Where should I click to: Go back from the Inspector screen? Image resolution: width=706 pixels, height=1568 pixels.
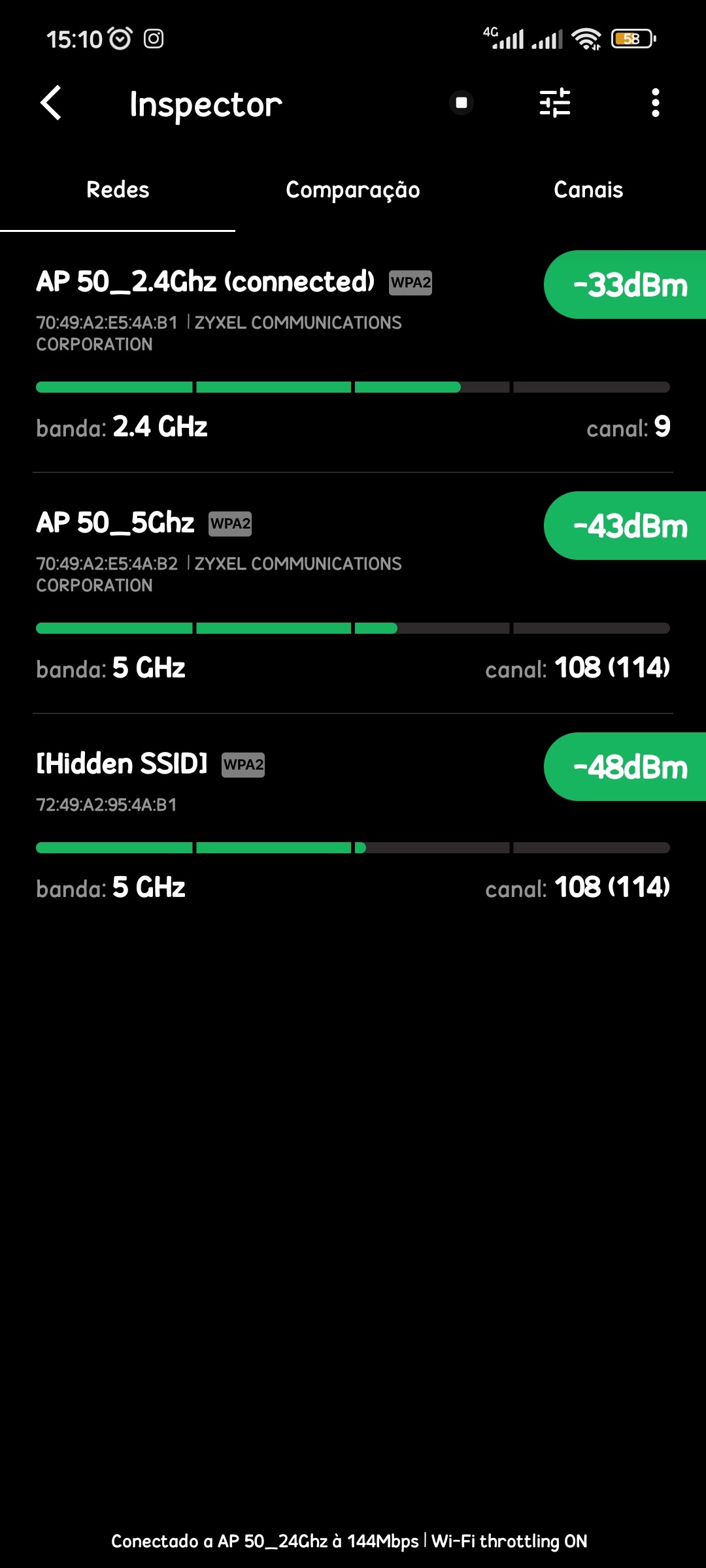(x=51, y=103)
